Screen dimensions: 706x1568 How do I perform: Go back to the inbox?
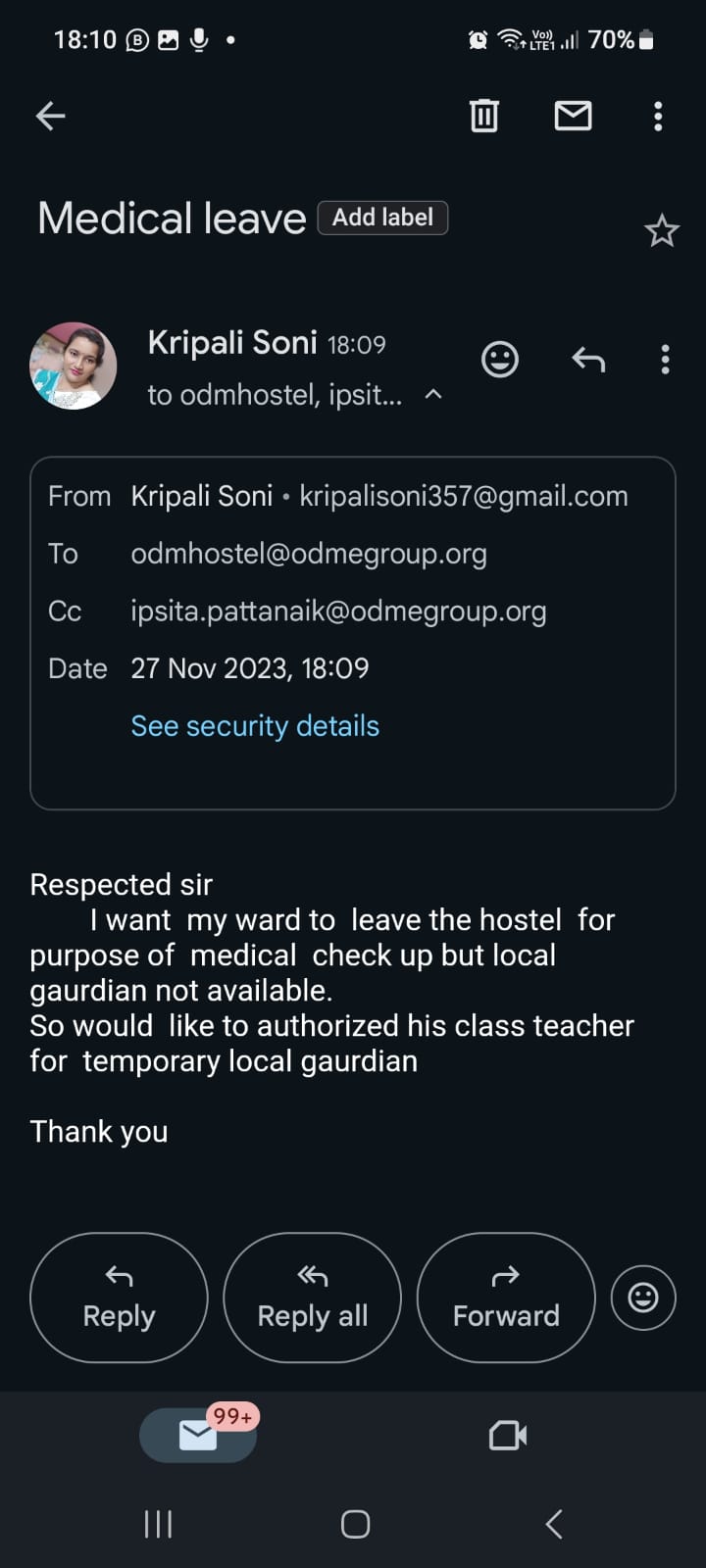pos(50,117)
